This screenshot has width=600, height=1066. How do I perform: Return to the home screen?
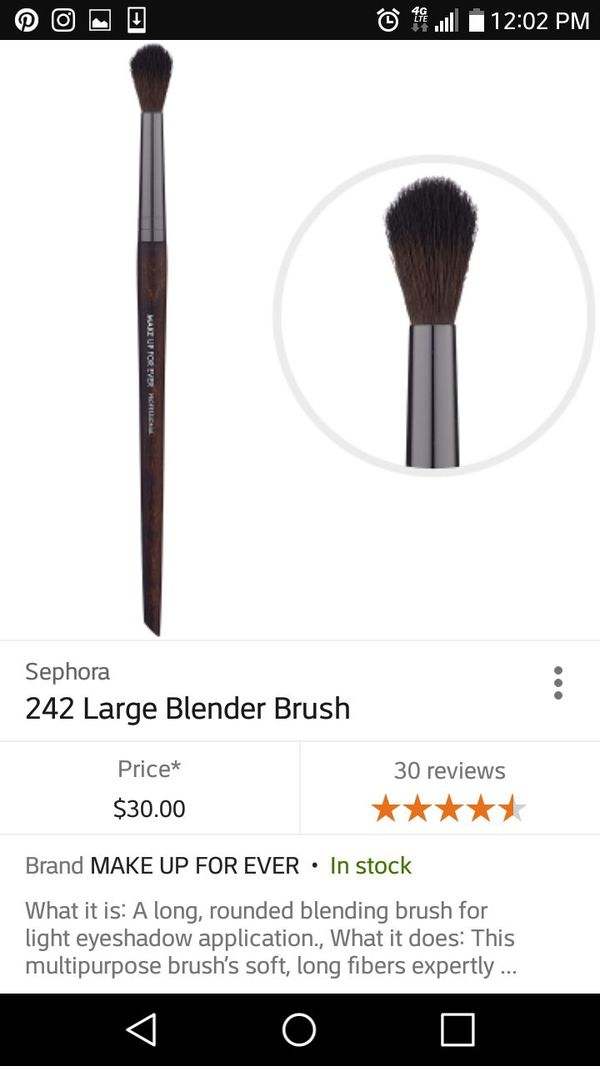point(299,1029)
